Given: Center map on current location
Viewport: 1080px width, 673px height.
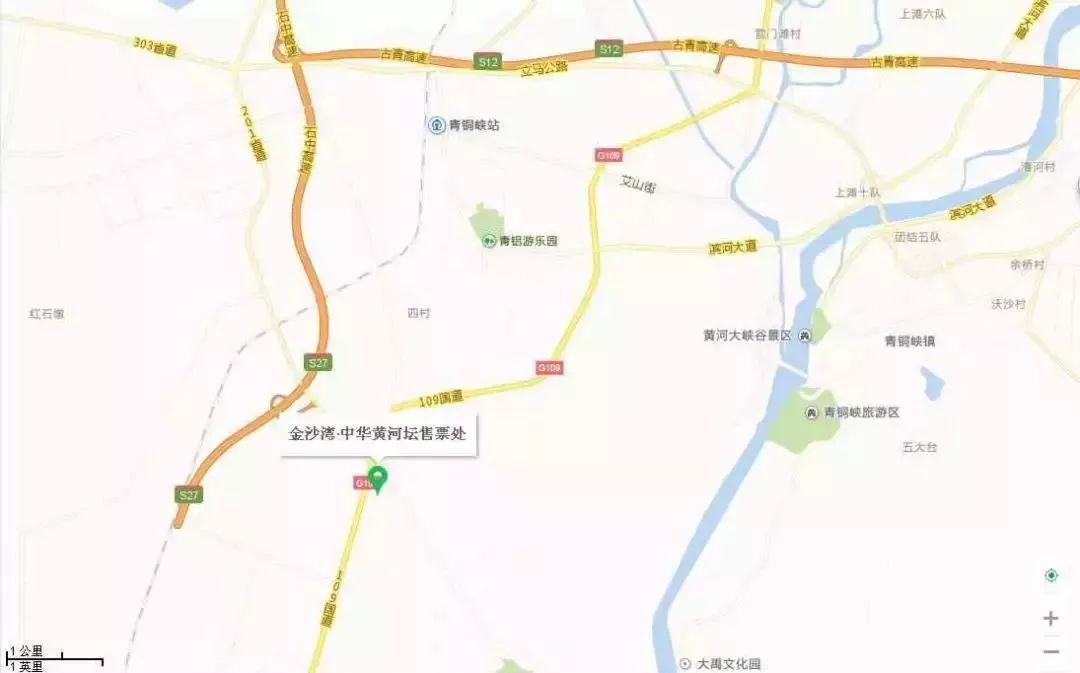Looking at the screenshot, I should click(x=1050, y=576).
